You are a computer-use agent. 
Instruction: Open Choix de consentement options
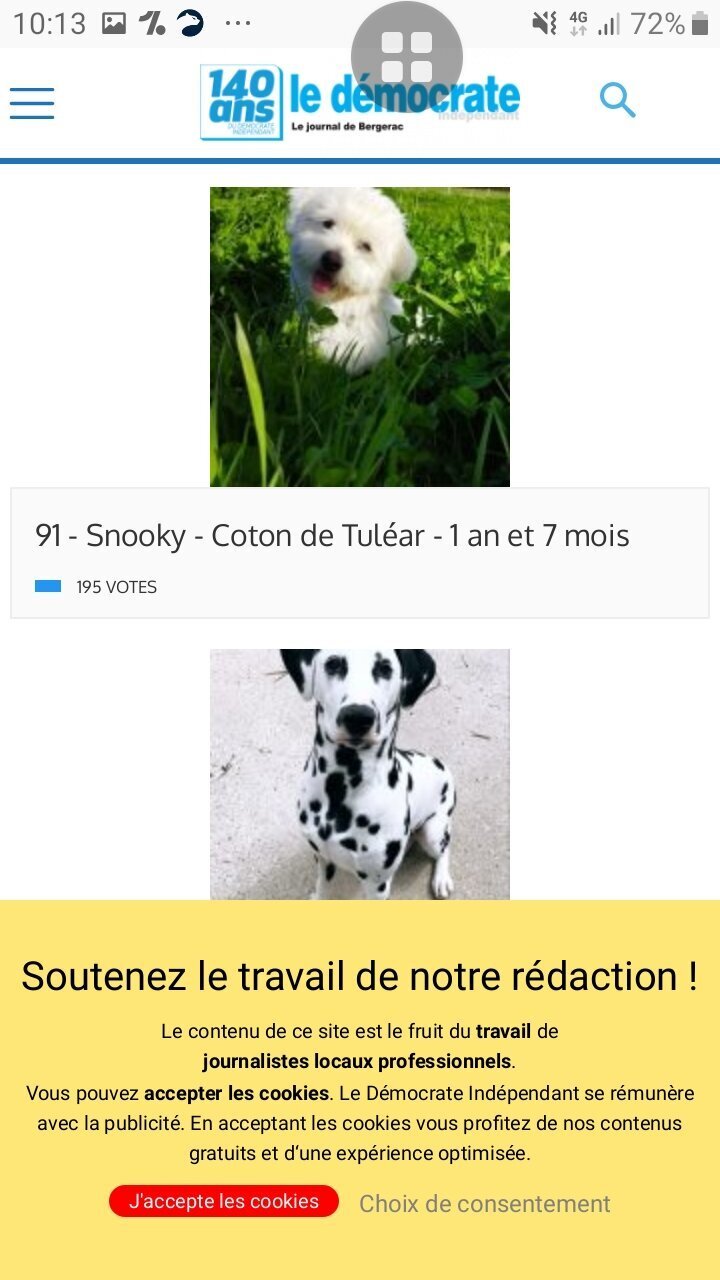485,1204
